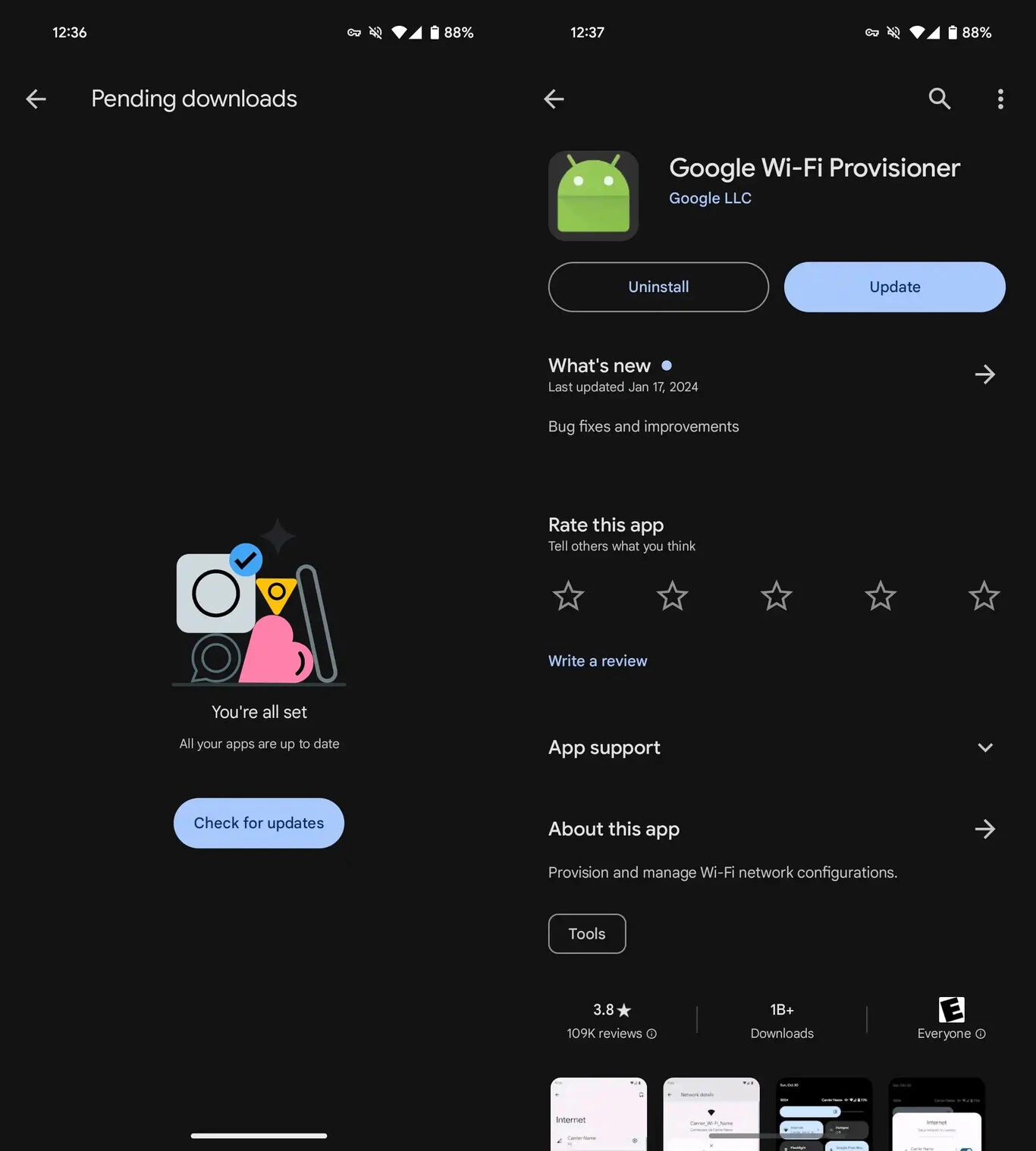The image size is (1036, 1151).
Task: Update Google Wi-Fi Provisioner
Action: click(894, 287)
